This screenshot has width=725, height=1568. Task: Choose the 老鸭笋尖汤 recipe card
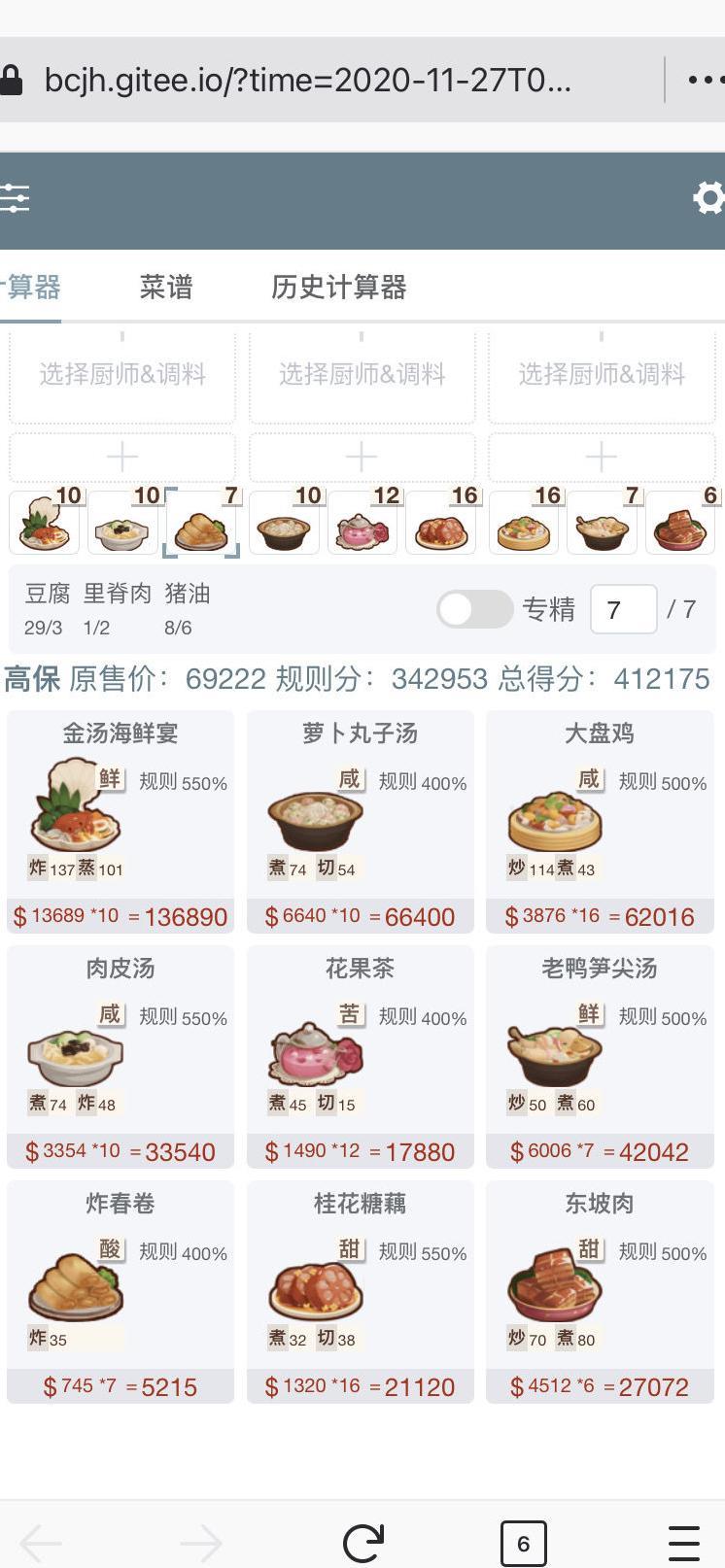(x=600, y=1057)
